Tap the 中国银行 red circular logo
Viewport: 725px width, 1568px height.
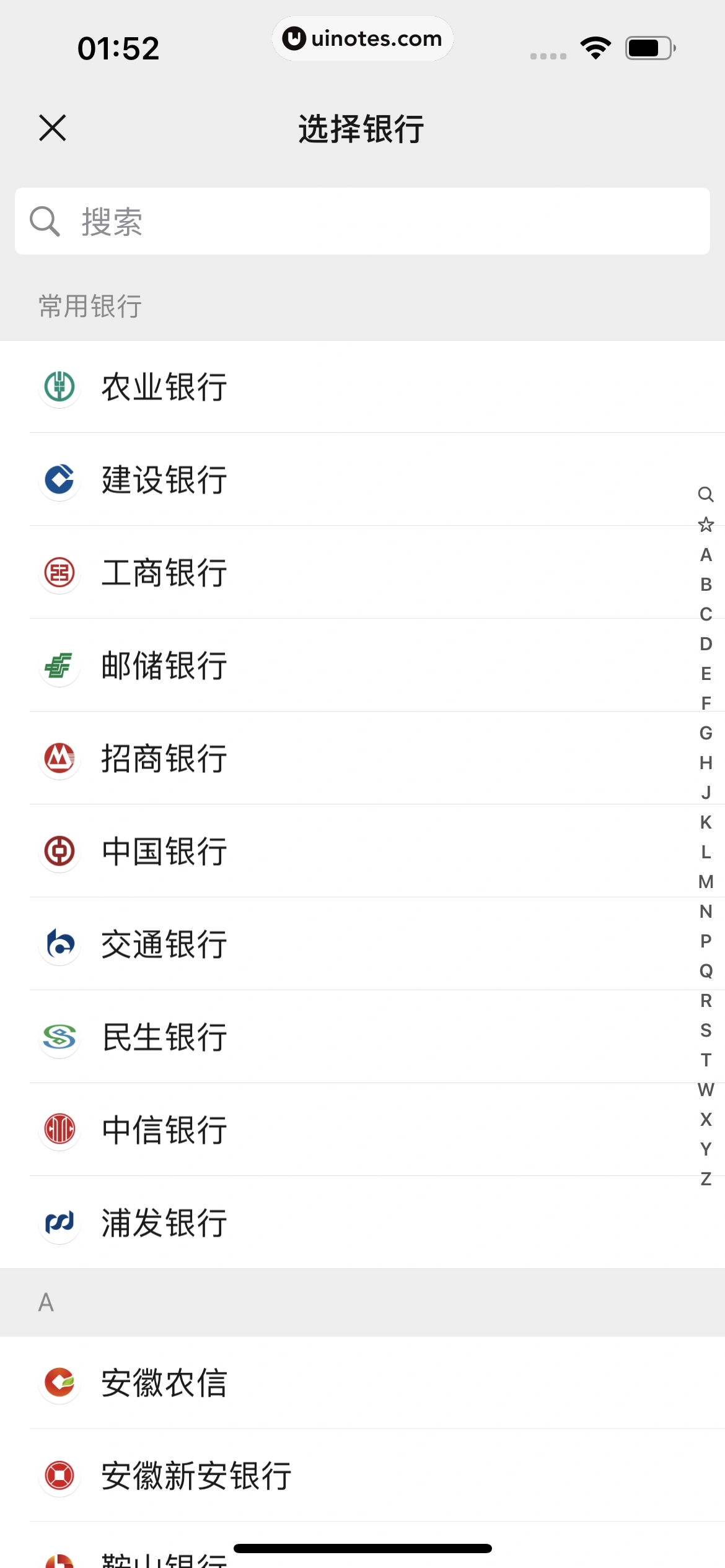tap(59, 852)
